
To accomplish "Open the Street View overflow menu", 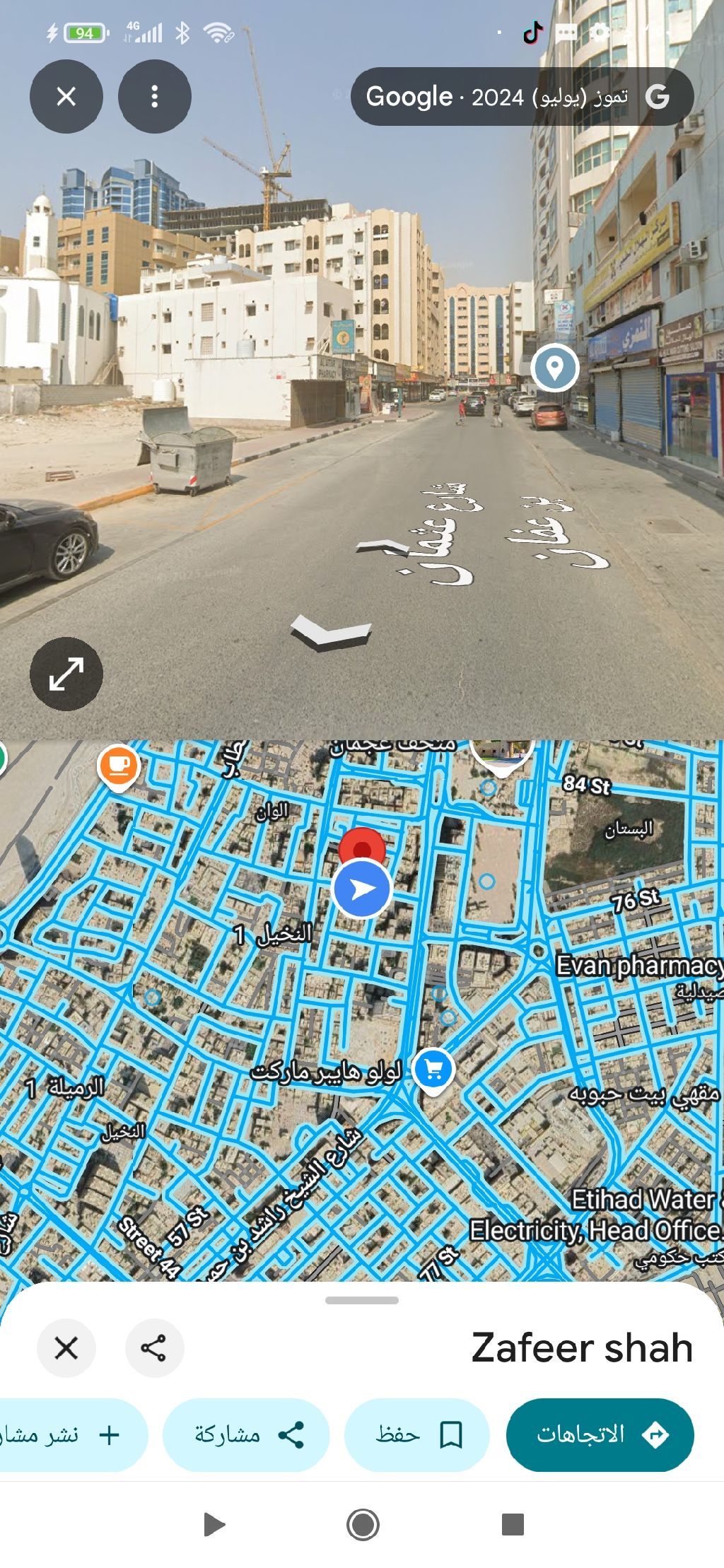I will tap(154, 96).
